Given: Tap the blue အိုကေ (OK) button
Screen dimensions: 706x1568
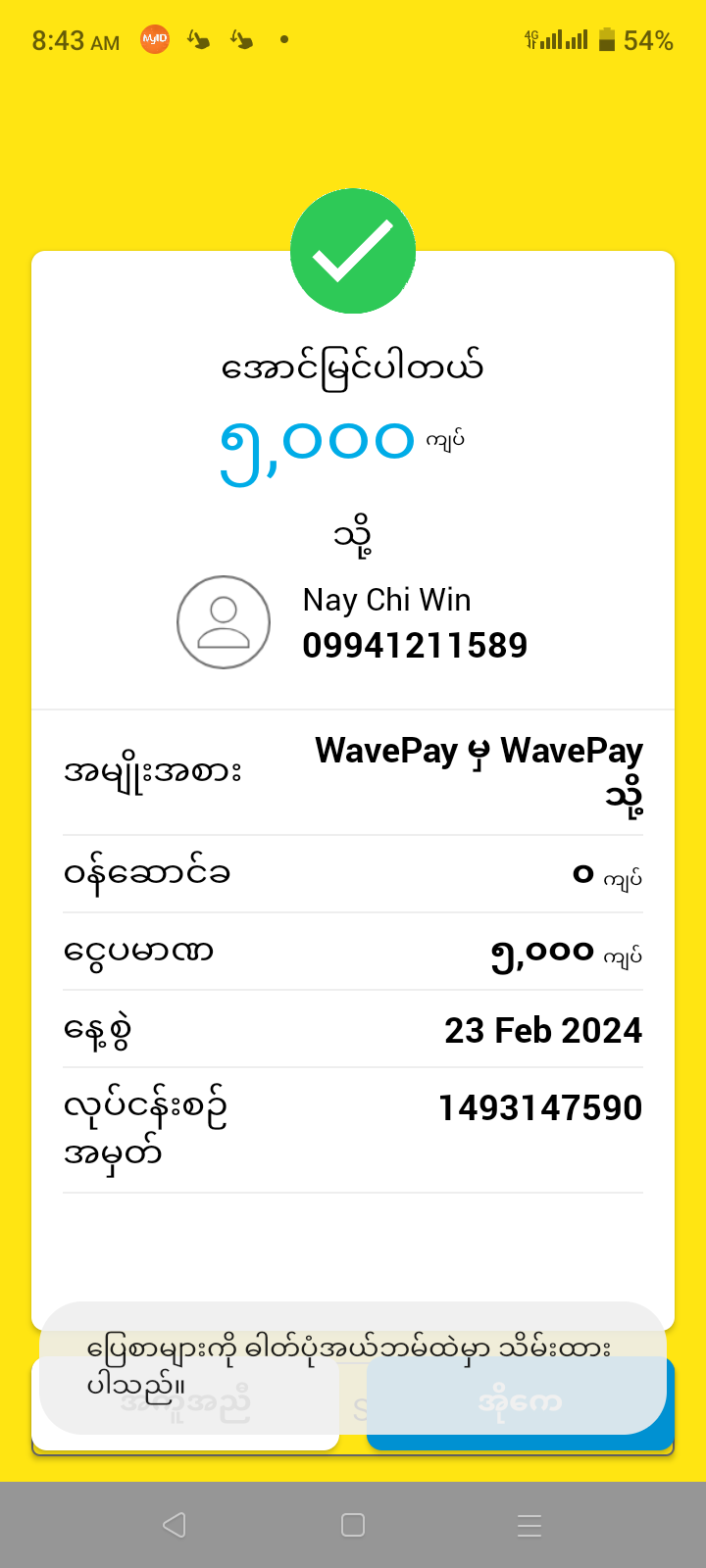Looking at the screenshot, I should tap(520, 1403).
